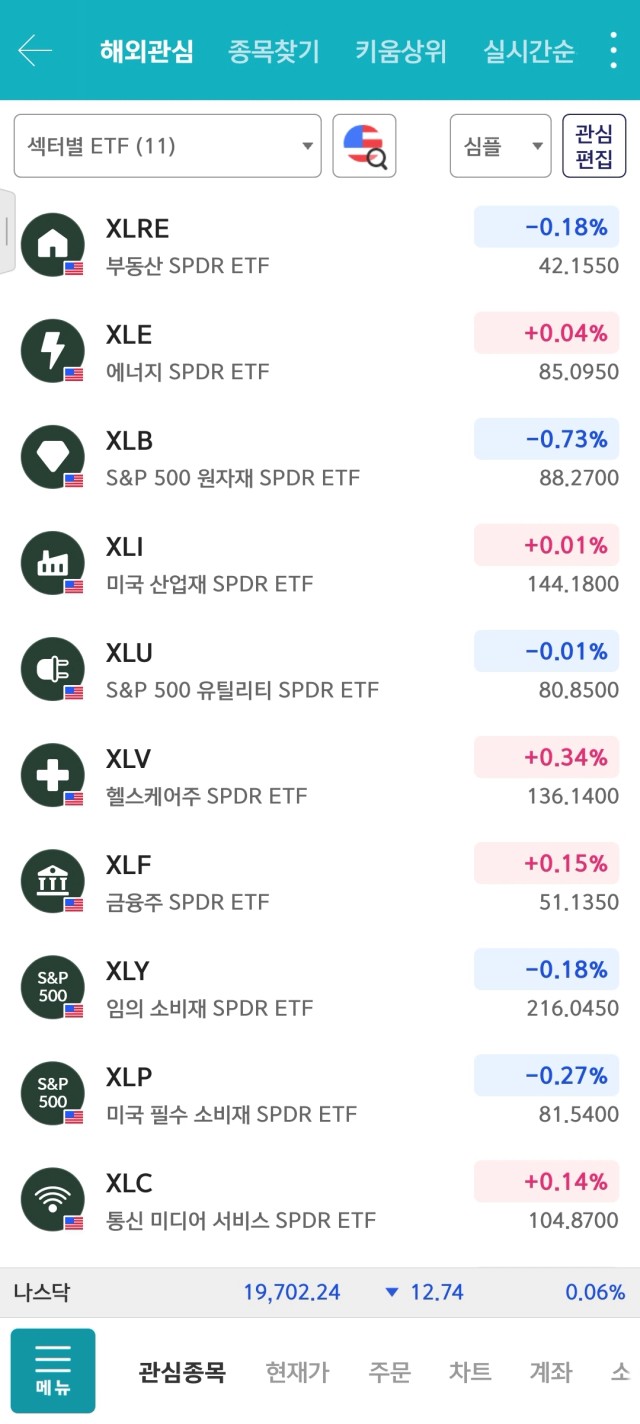Tap the US flag stock search icon

(x=365, y=146)
